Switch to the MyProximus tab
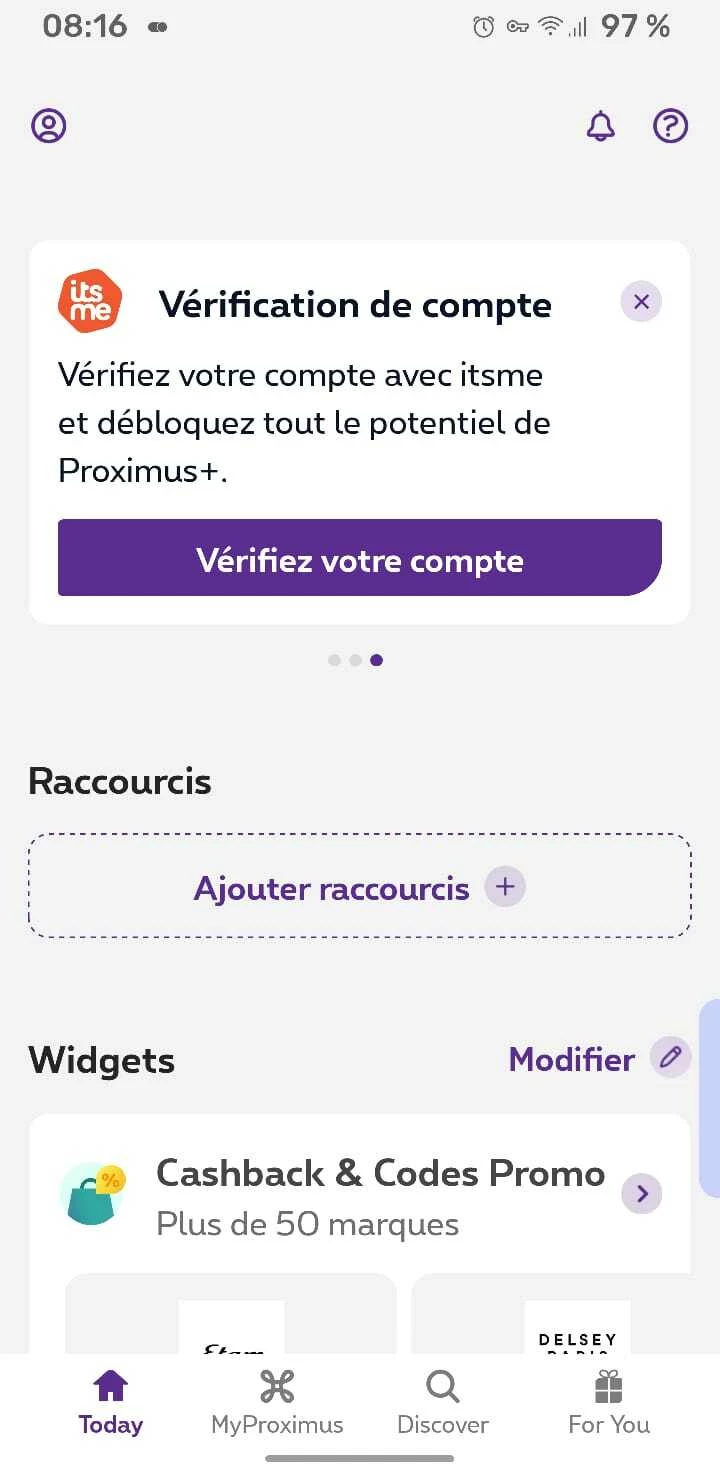720x1480 pixels. (277, 1403)
